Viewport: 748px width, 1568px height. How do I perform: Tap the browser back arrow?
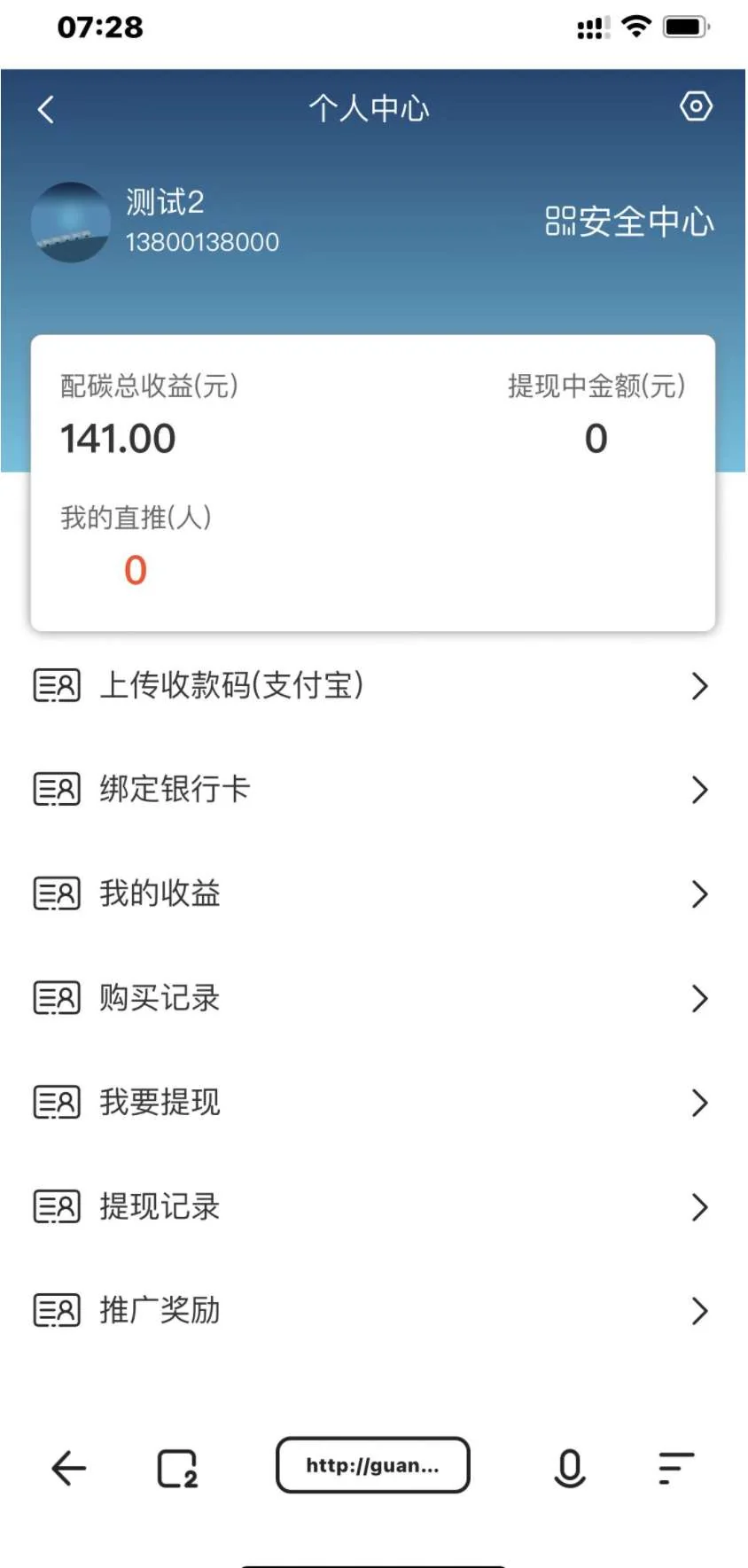[68, 1468]
